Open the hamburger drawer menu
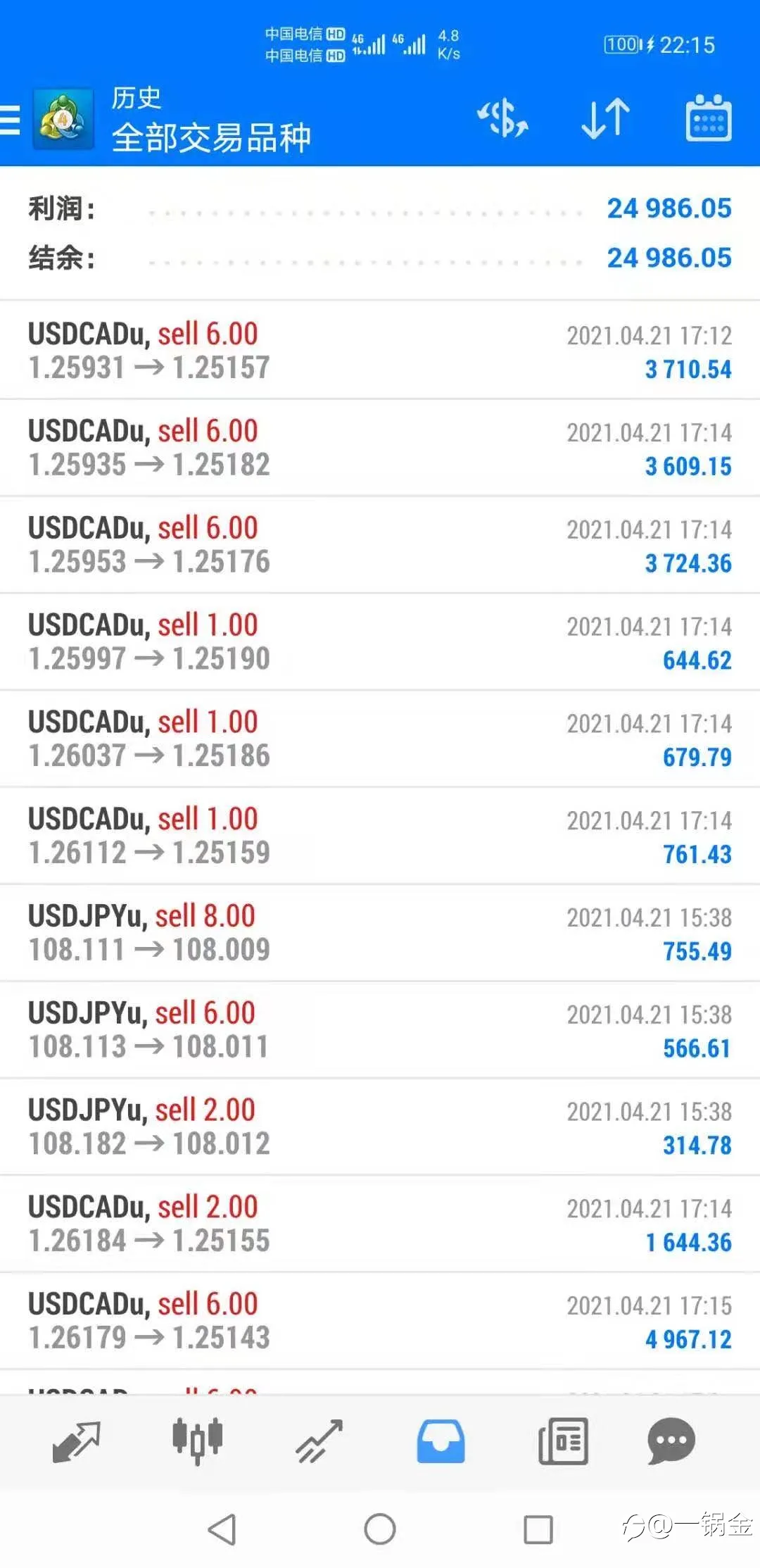Screen dimensions: 760x1568 pyautogui.click(x=10, y=119)
